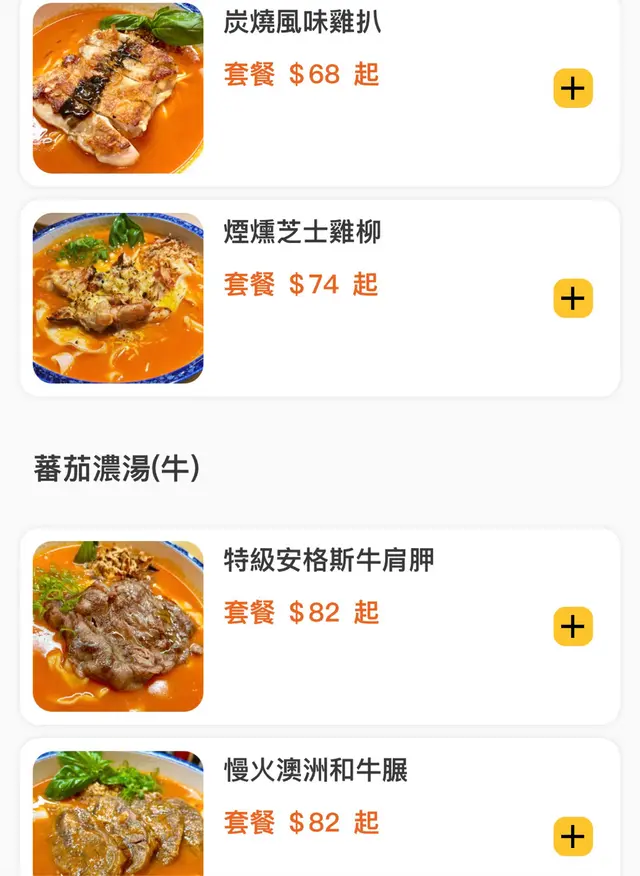Add 炭燒風味雞扒 to the order
This screenshot has width=640, height=876.
click(x=573, y=89)
